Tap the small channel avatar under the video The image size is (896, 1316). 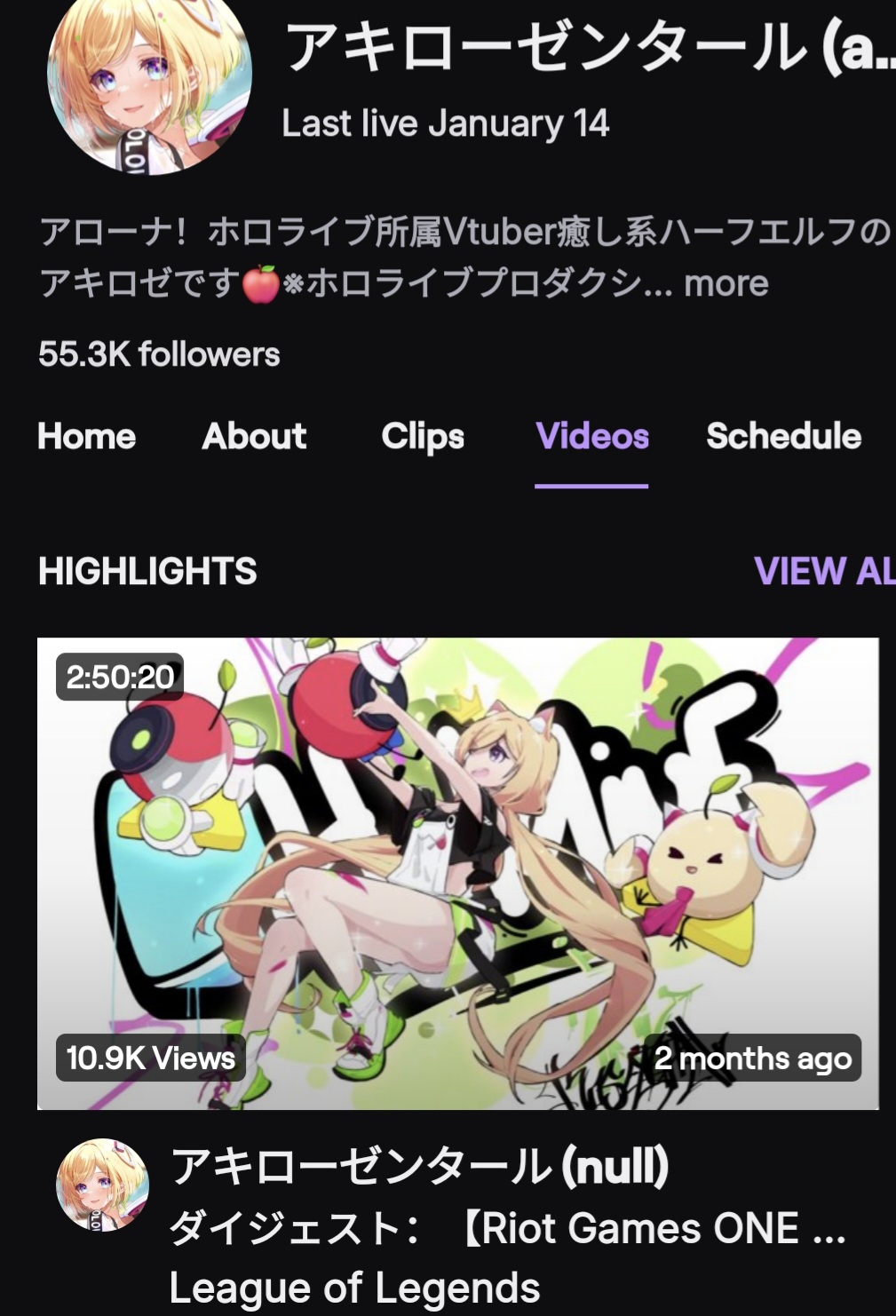point(102,1185)
